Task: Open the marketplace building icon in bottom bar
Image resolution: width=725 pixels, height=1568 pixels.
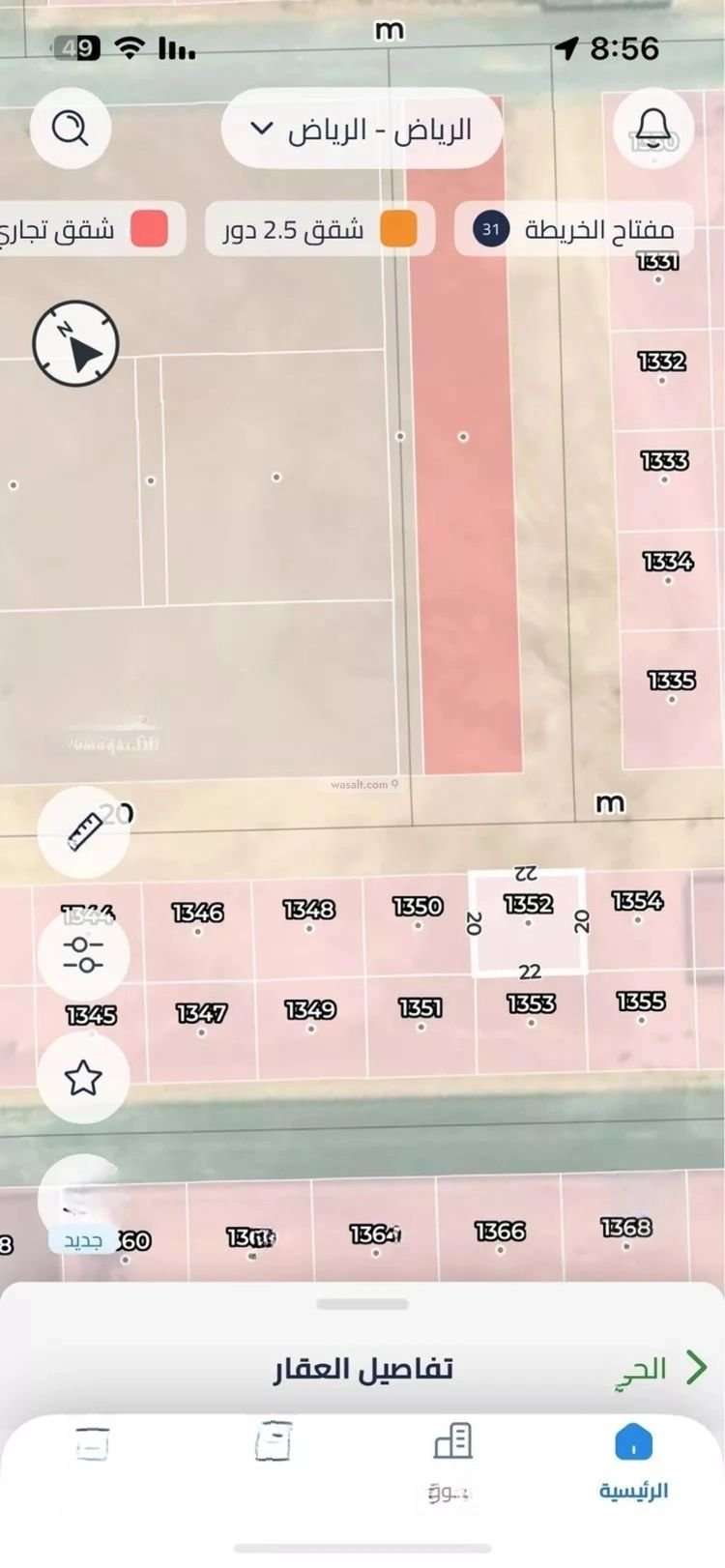Action: click(454, 1447)
